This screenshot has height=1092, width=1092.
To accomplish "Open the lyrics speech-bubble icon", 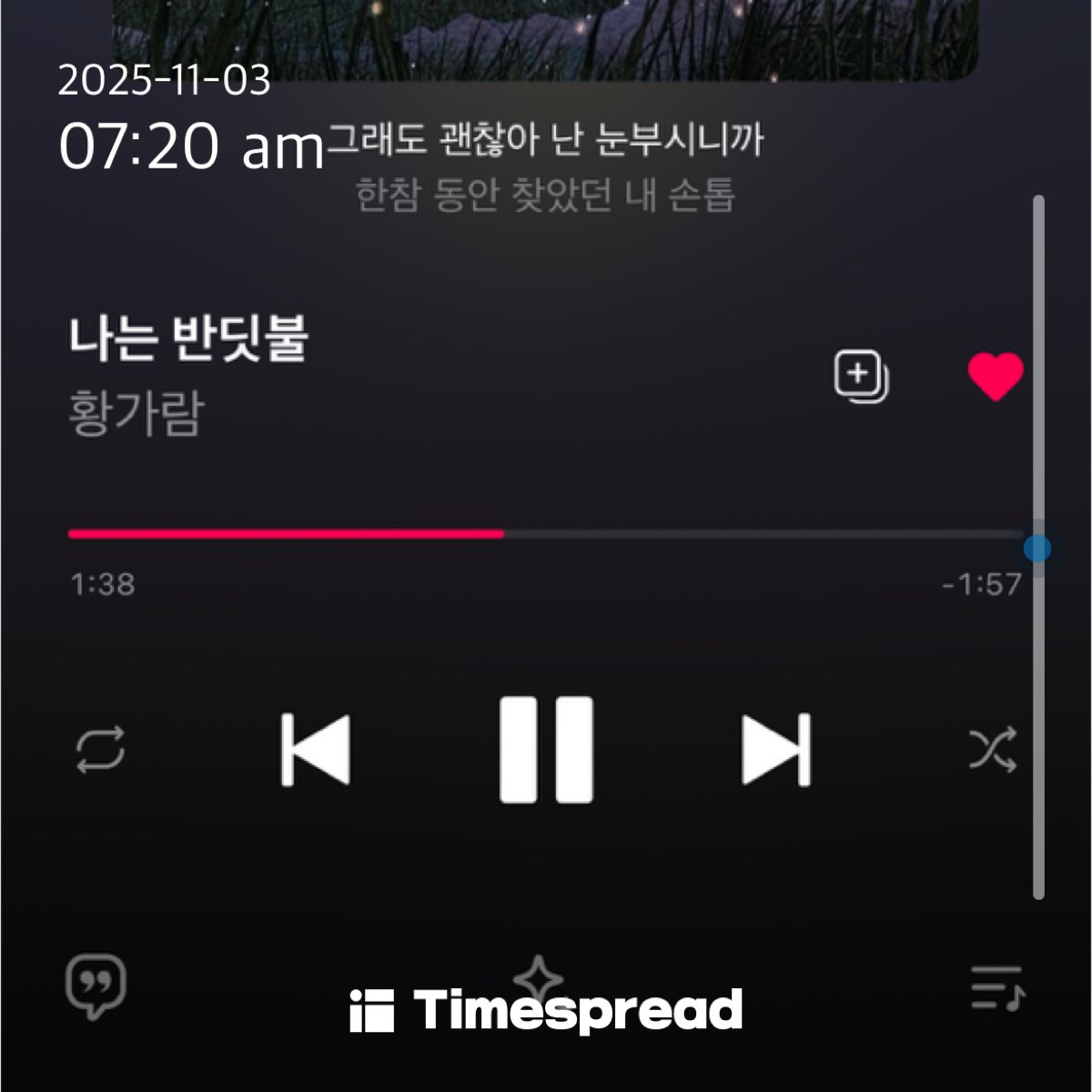I will 95,986.
